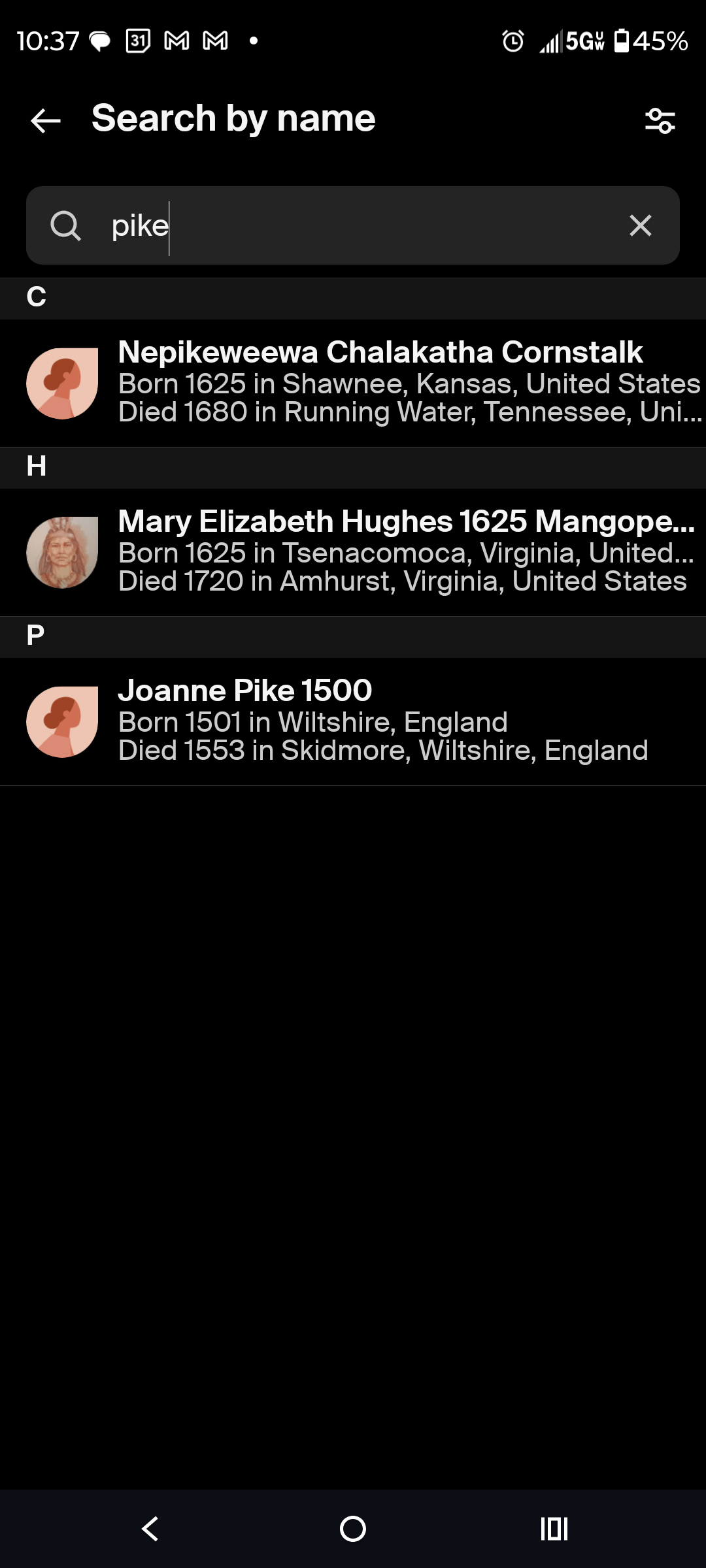This screenshot has width=706, height=1568.
Task: Tap Nepikeweewa Chalakatha Cornstalk's profile avatar
Action: click(62, 383)
